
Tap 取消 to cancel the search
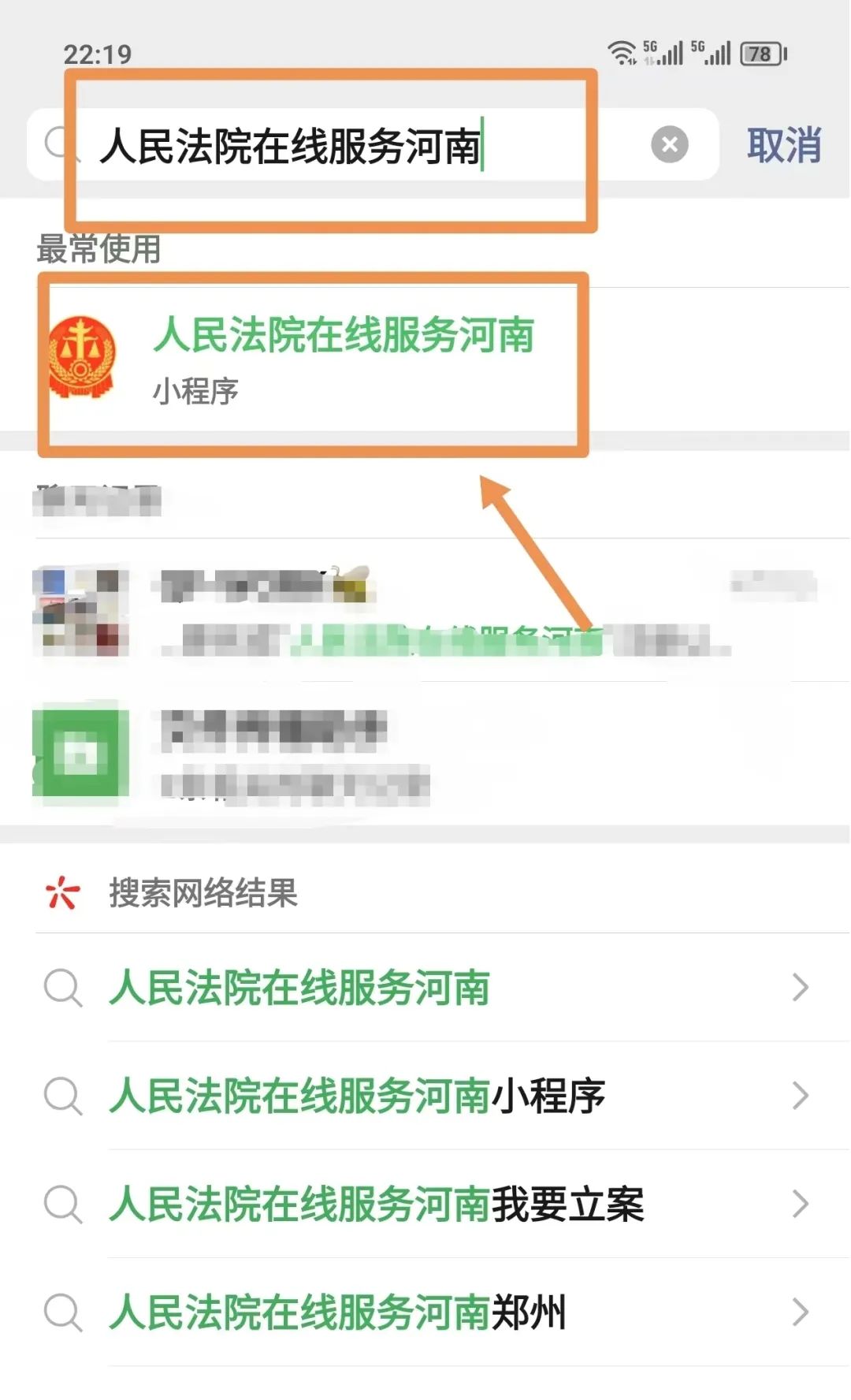pyautogui.click(x=783, y=145)
